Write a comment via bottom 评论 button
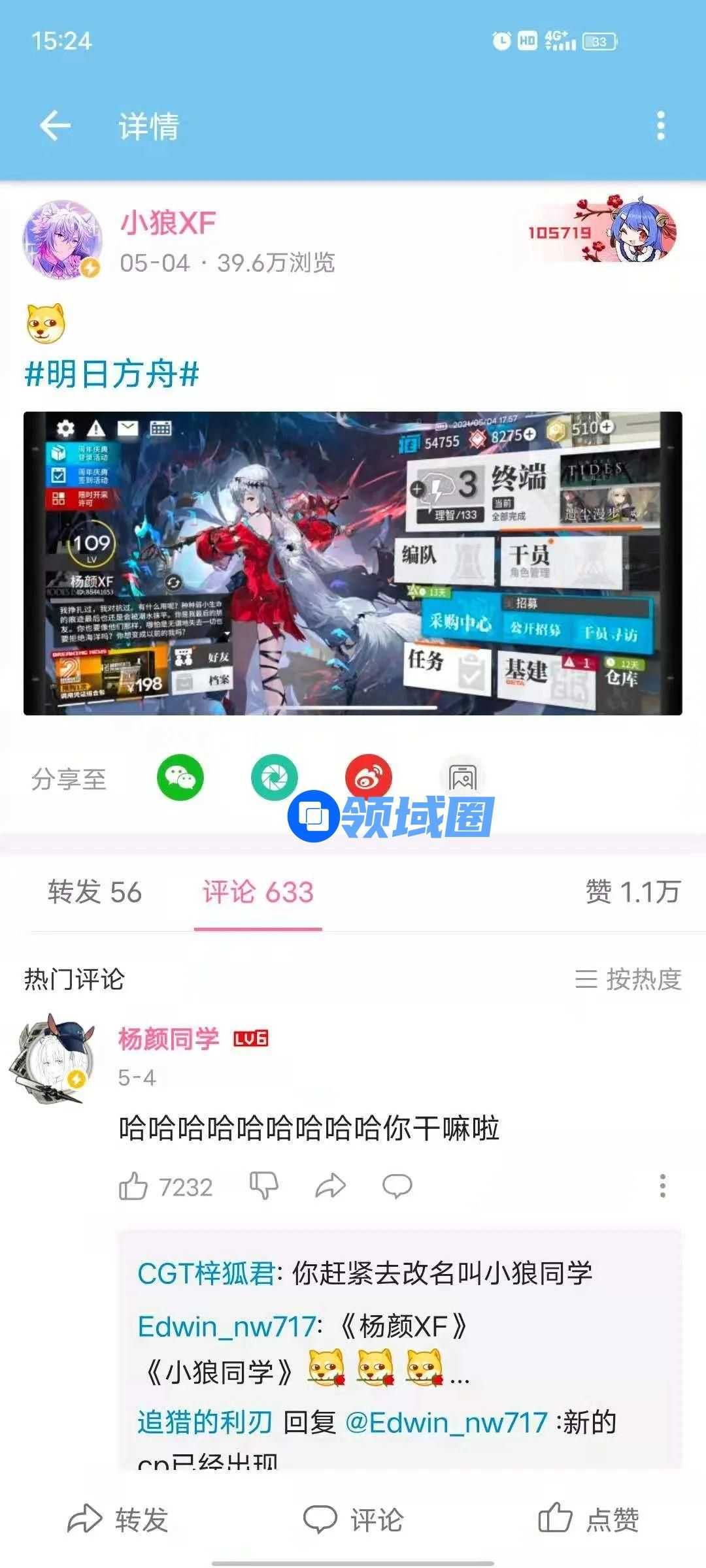 point(353,1520)
